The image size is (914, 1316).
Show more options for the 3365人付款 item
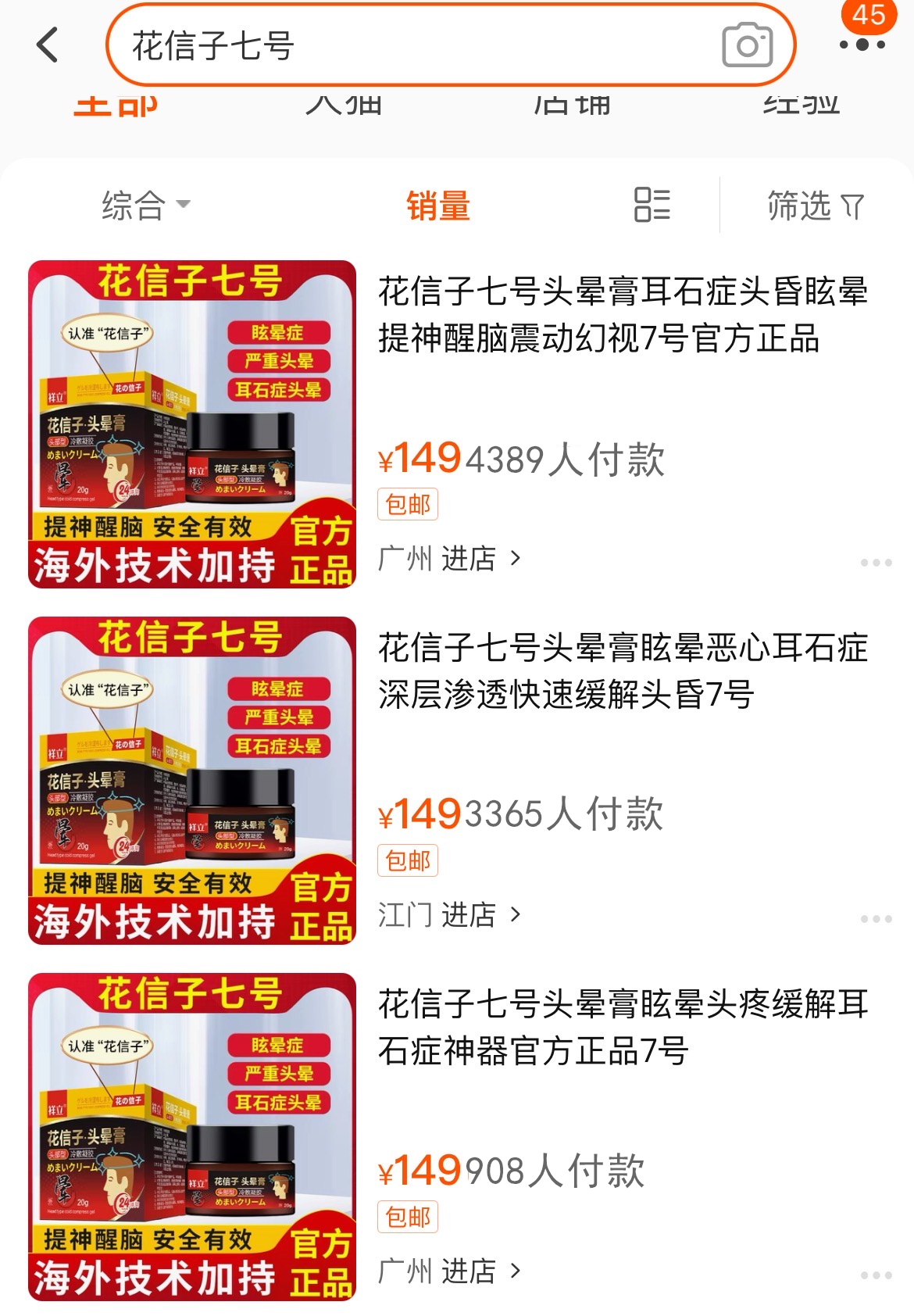tap(876, 919)
